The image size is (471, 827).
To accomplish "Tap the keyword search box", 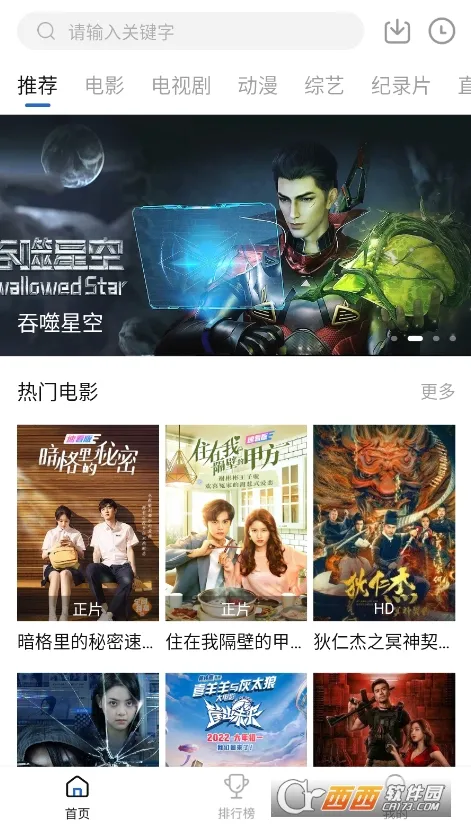I will click(190, 31).
